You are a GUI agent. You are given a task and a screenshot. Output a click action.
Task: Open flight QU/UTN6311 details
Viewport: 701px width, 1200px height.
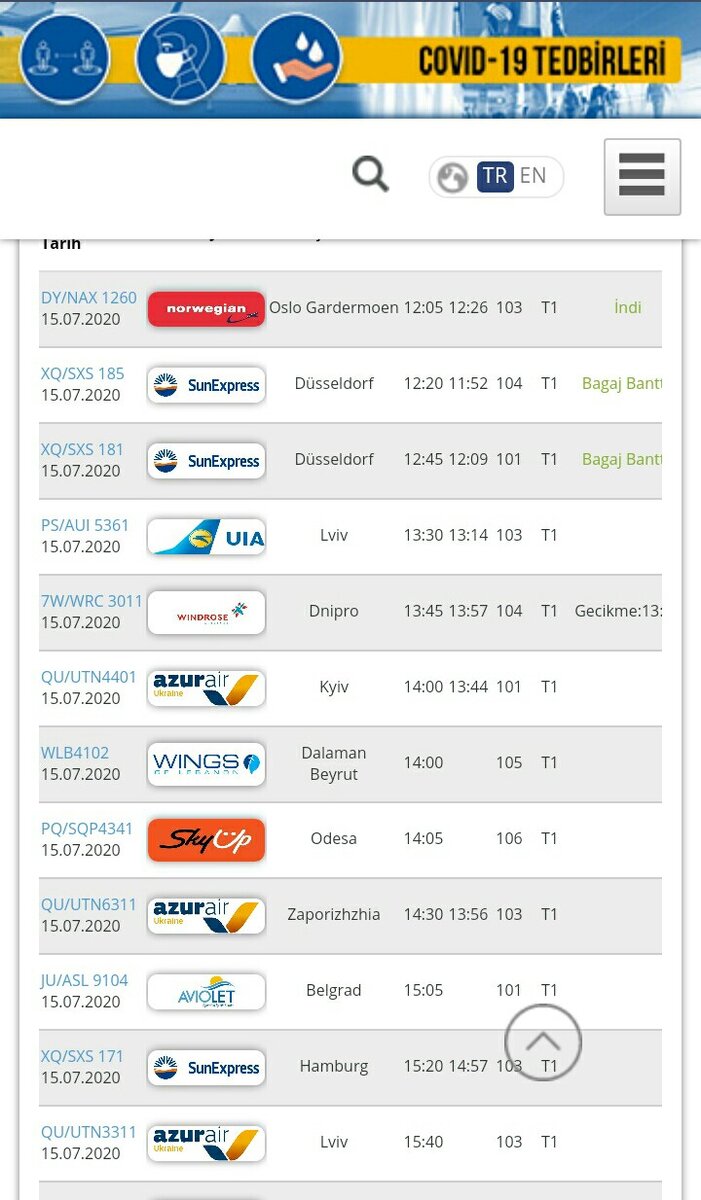[89, 905]
